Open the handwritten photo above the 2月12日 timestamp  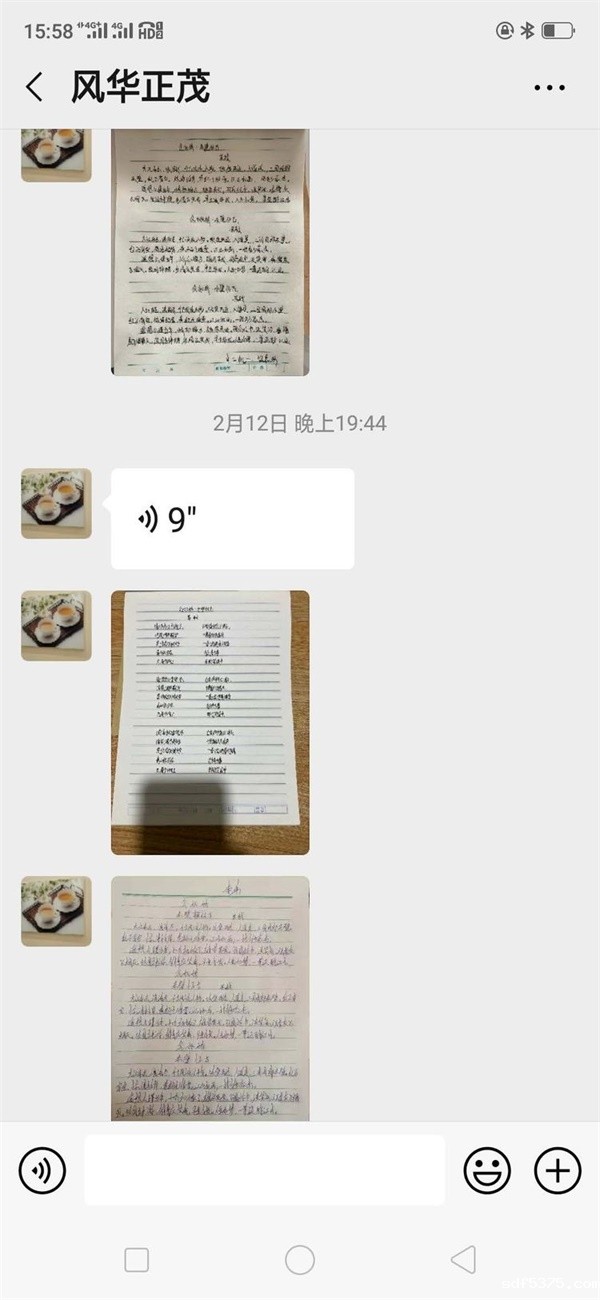210,252
